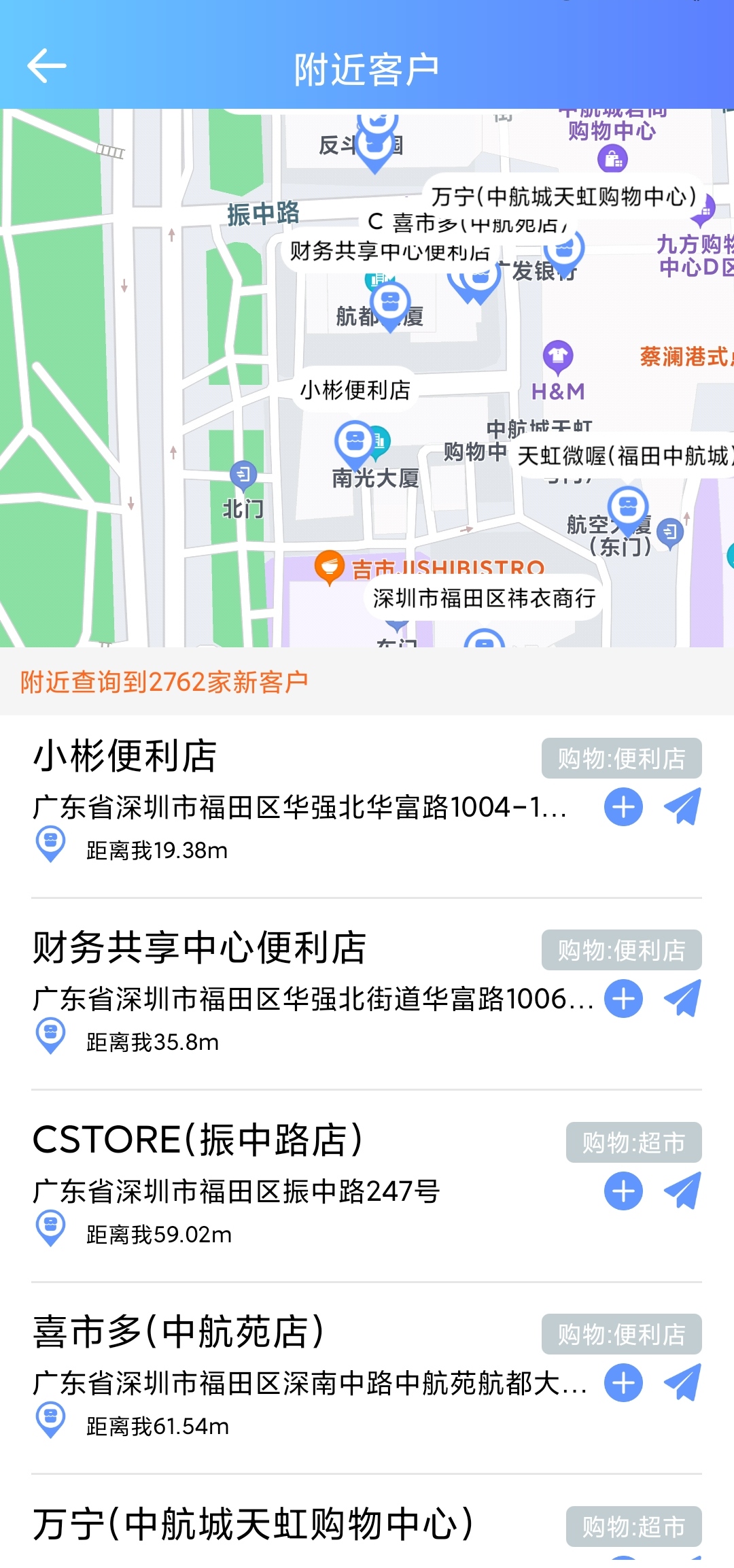
Task: Add 小彬便利店 with the plus icon
Action: coord(623,807)
